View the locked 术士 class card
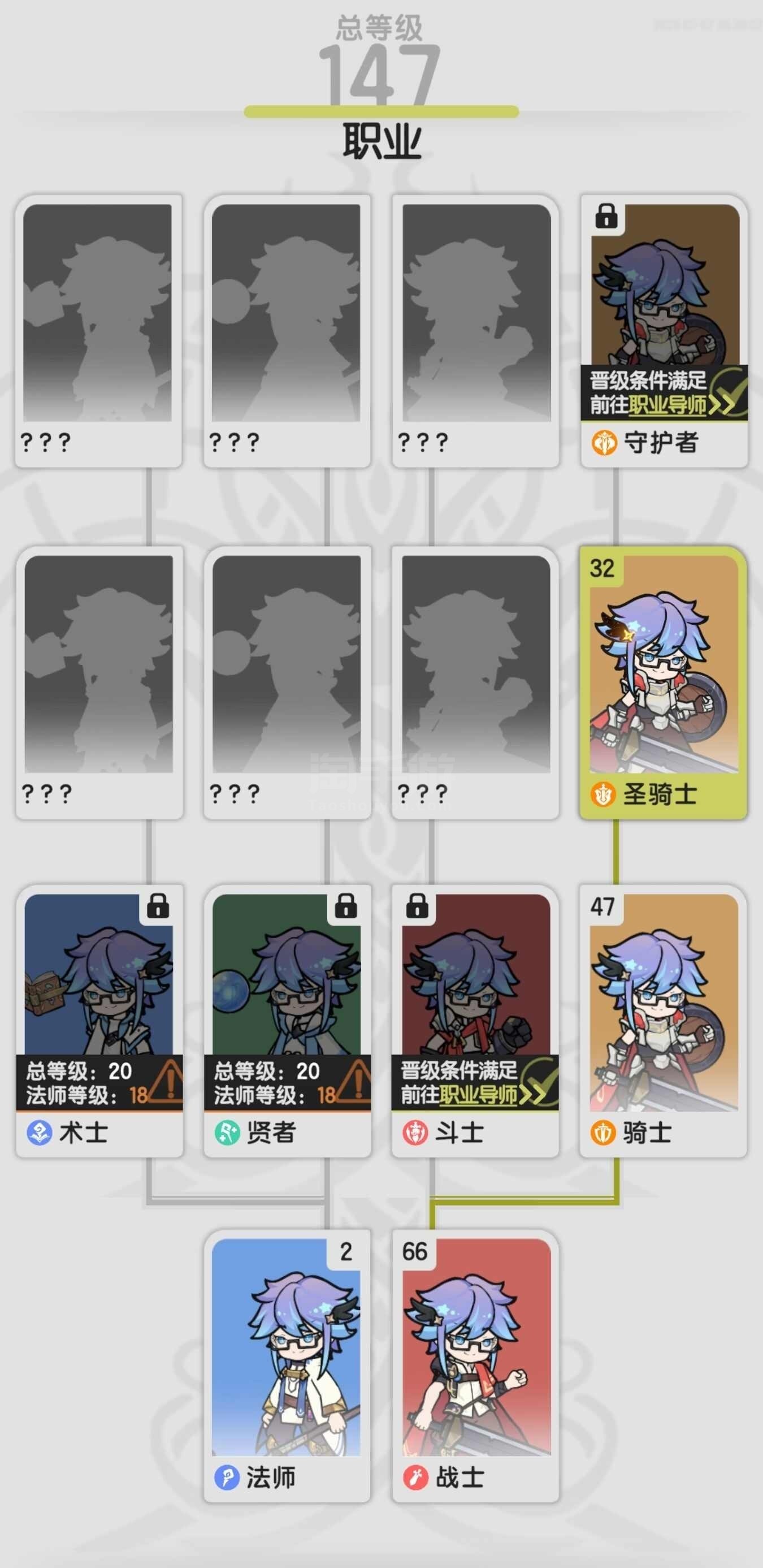763x1568 pixels. click(99, 1021)
